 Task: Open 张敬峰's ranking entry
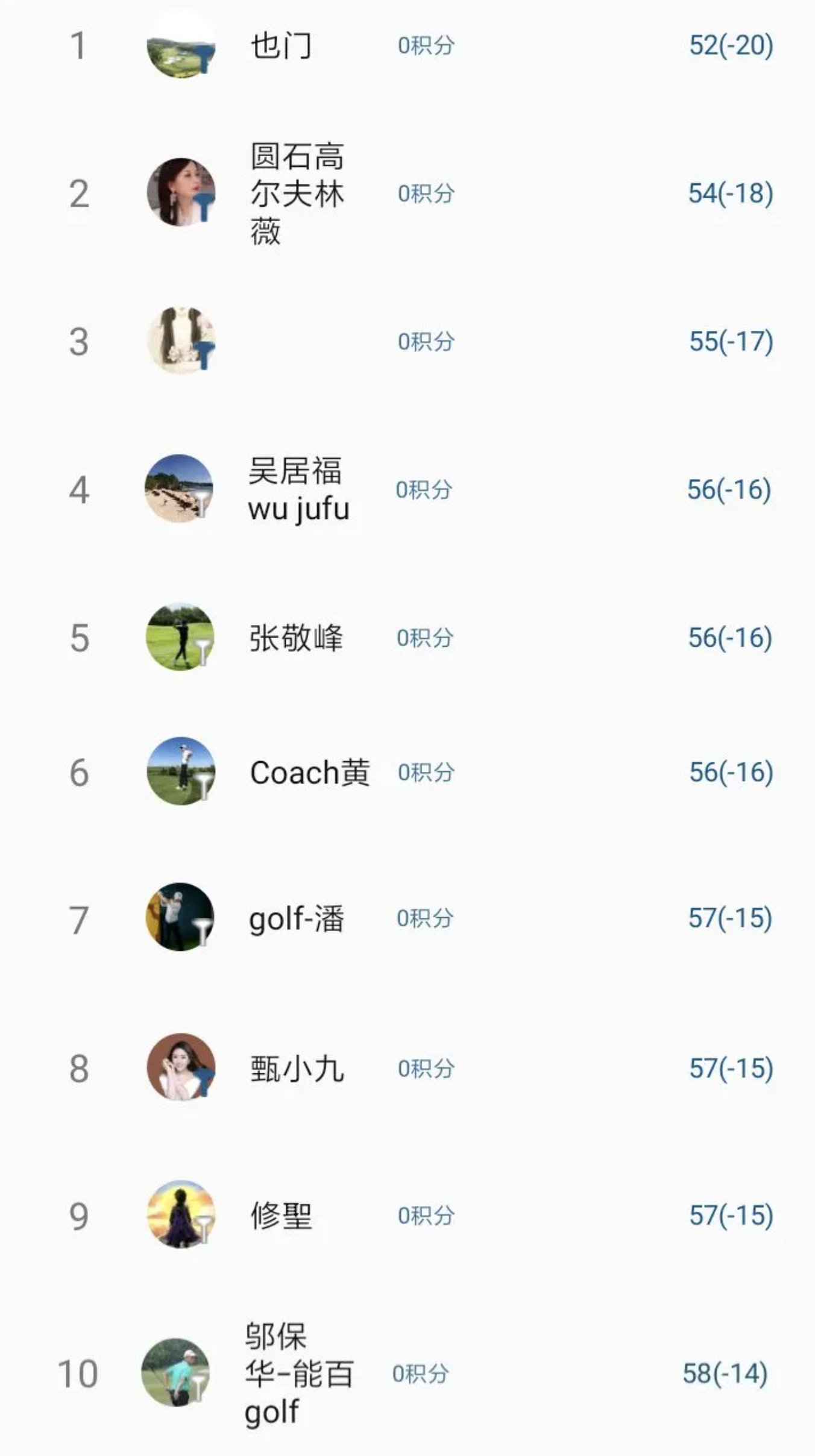pos(295,638)
